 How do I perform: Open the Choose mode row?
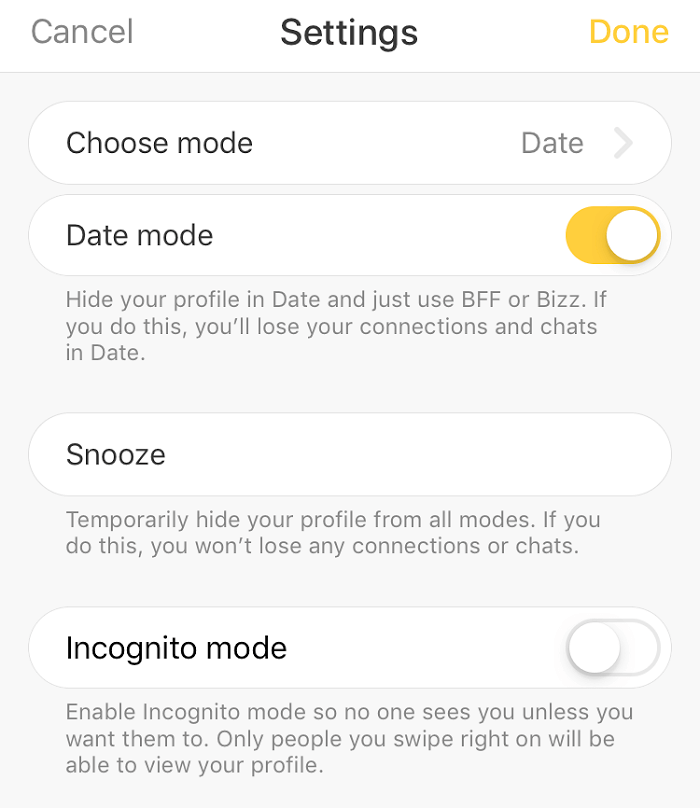[x=350, y=143]
